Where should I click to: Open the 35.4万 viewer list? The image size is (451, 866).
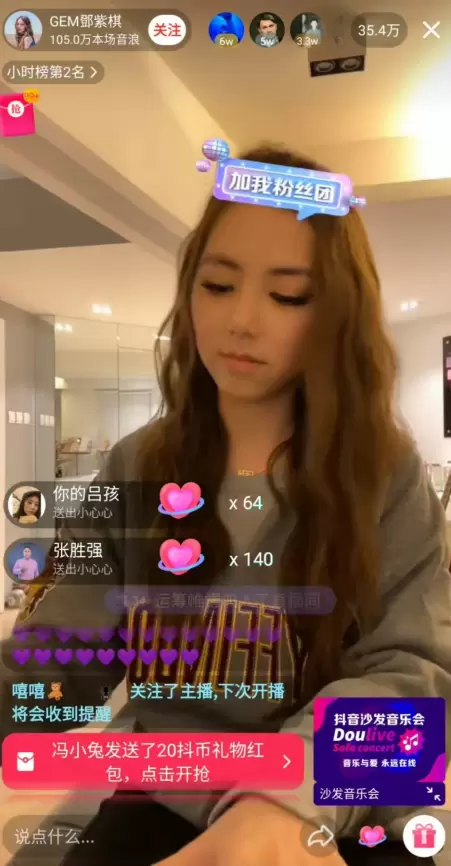point(379,30)
